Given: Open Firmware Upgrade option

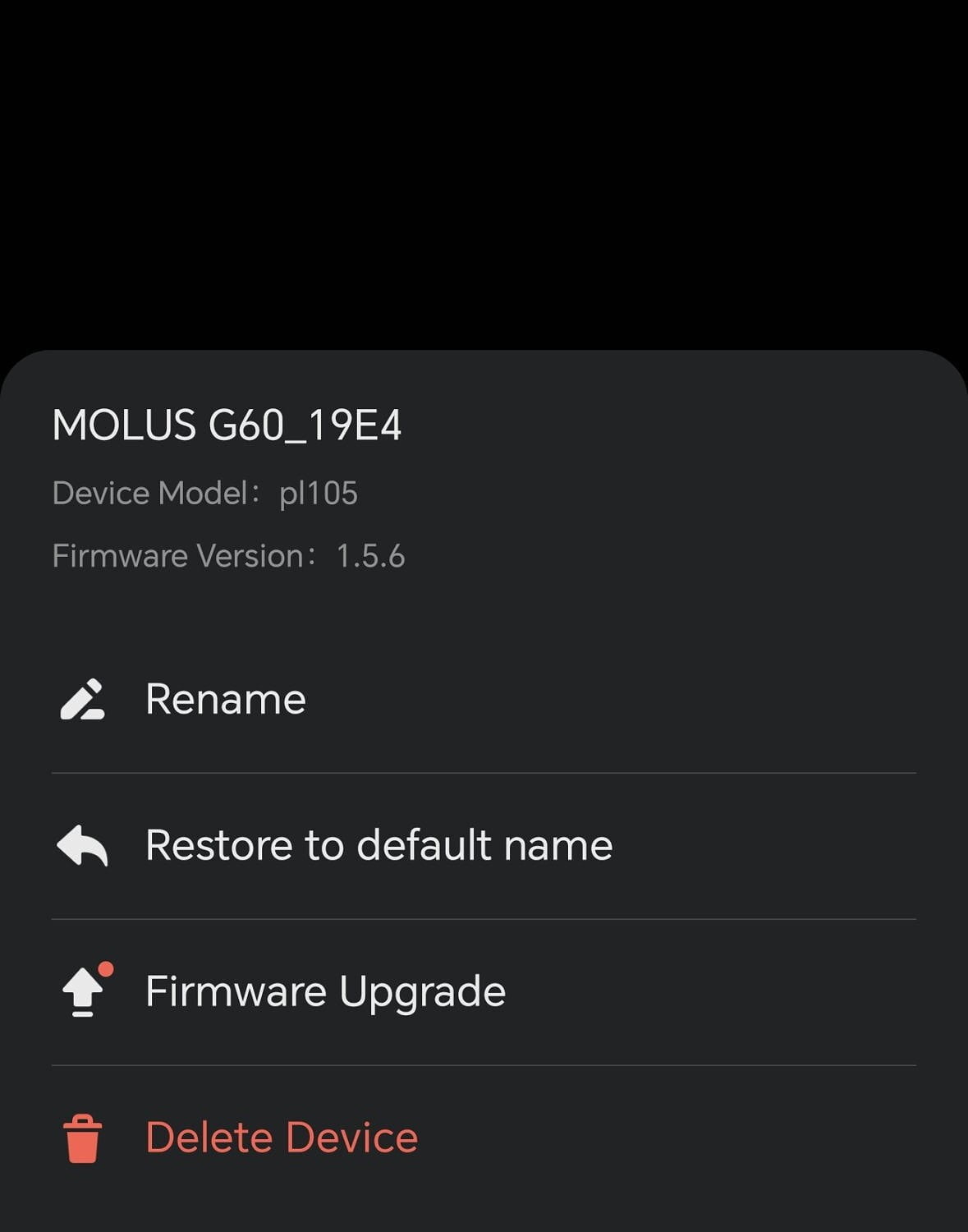Looking at the screenshot, I should pos(325,991).
